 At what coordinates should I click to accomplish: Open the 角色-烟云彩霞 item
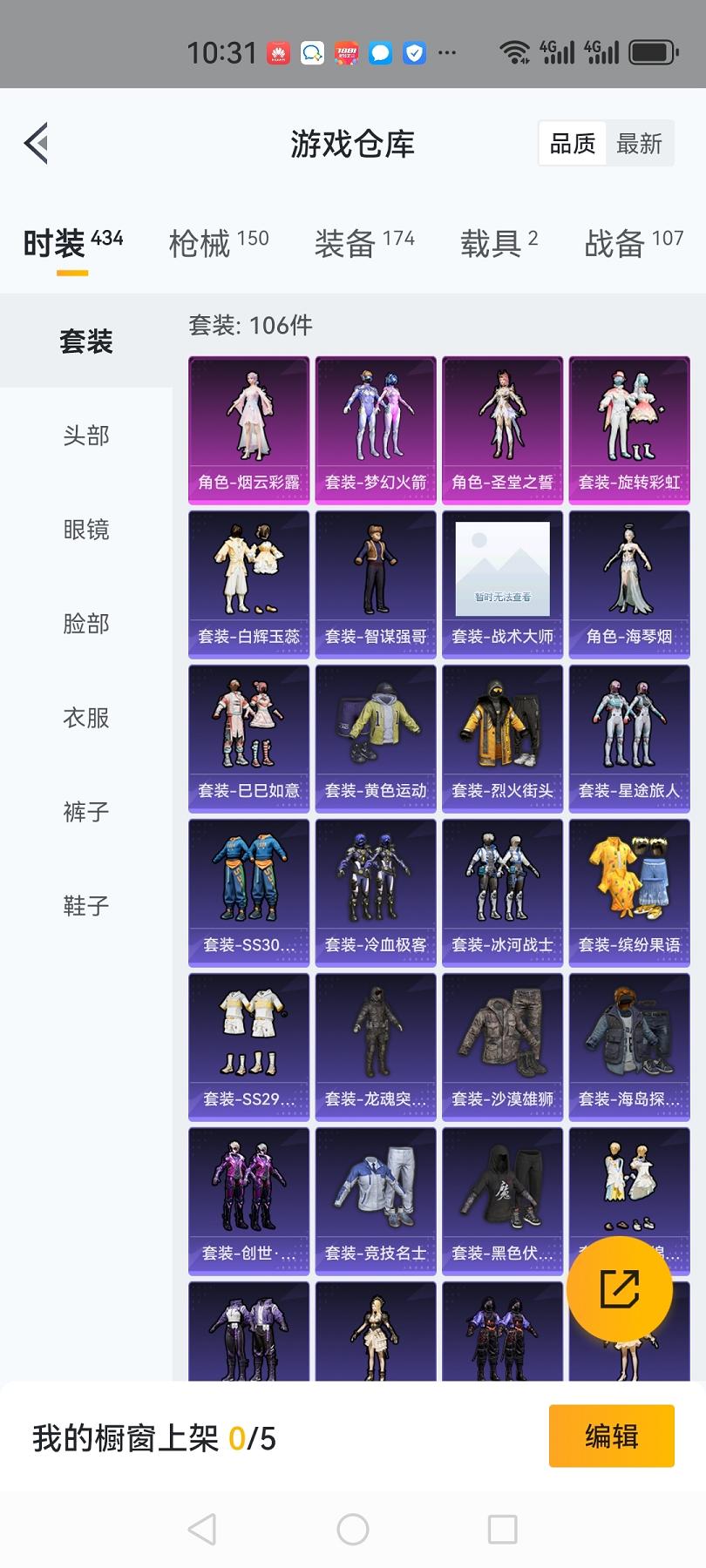click(x=248, y=429)
